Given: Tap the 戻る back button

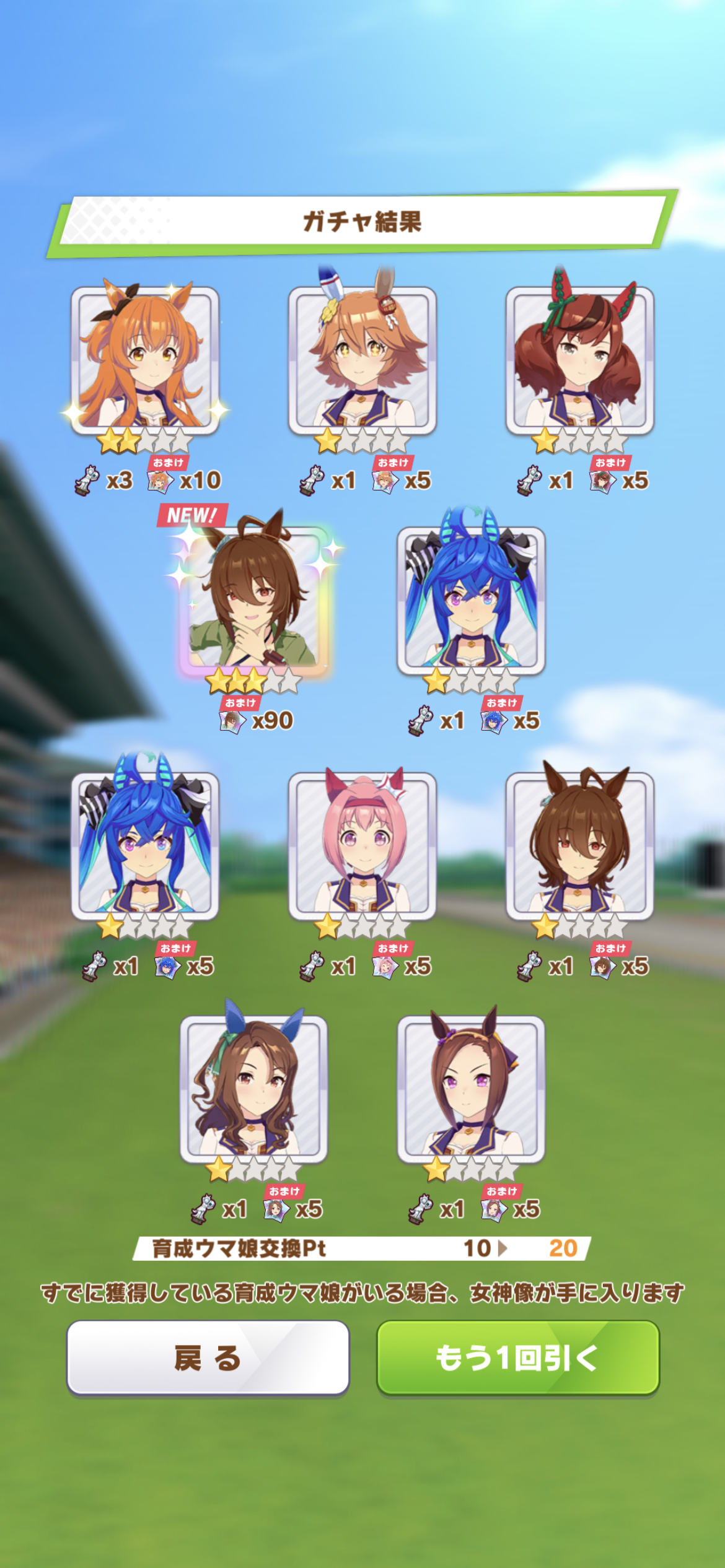Looking at the screenshot, I should 208,1357.
